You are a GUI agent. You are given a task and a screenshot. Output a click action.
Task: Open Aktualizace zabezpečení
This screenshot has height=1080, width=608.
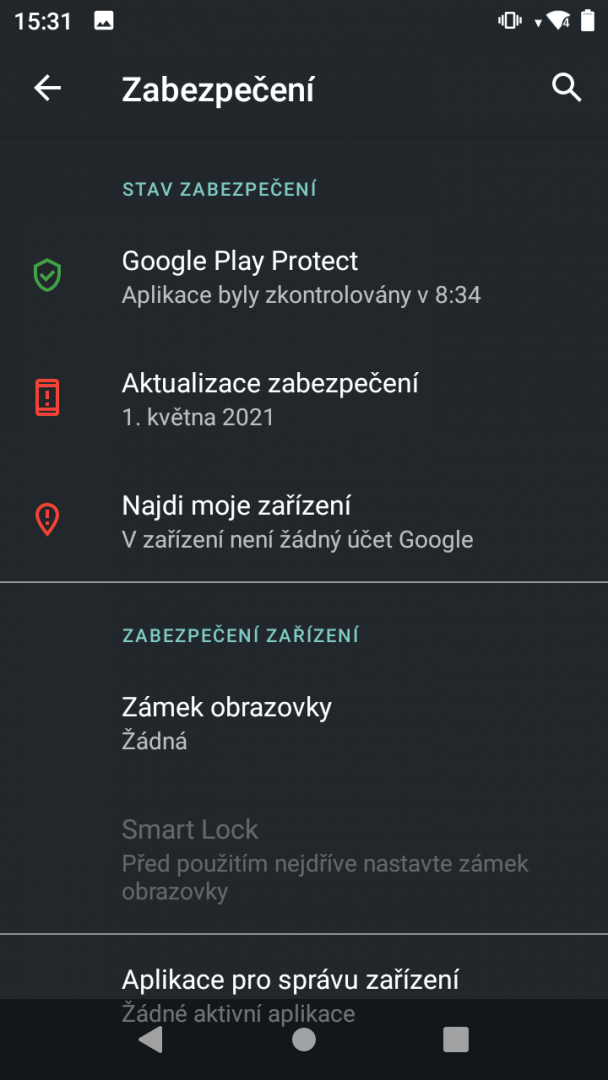point(300,398)
